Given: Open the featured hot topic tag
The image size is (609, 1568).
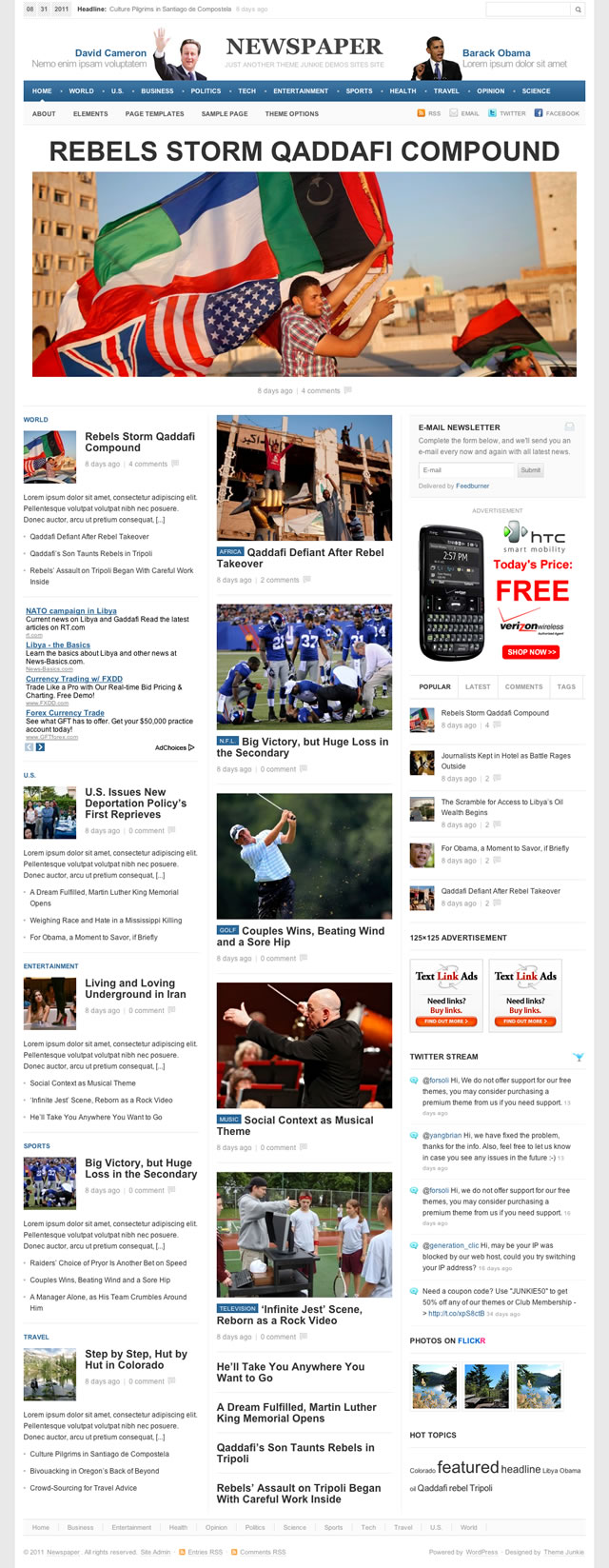Looking at the screenshot, I should click(x=467, y=1468).
